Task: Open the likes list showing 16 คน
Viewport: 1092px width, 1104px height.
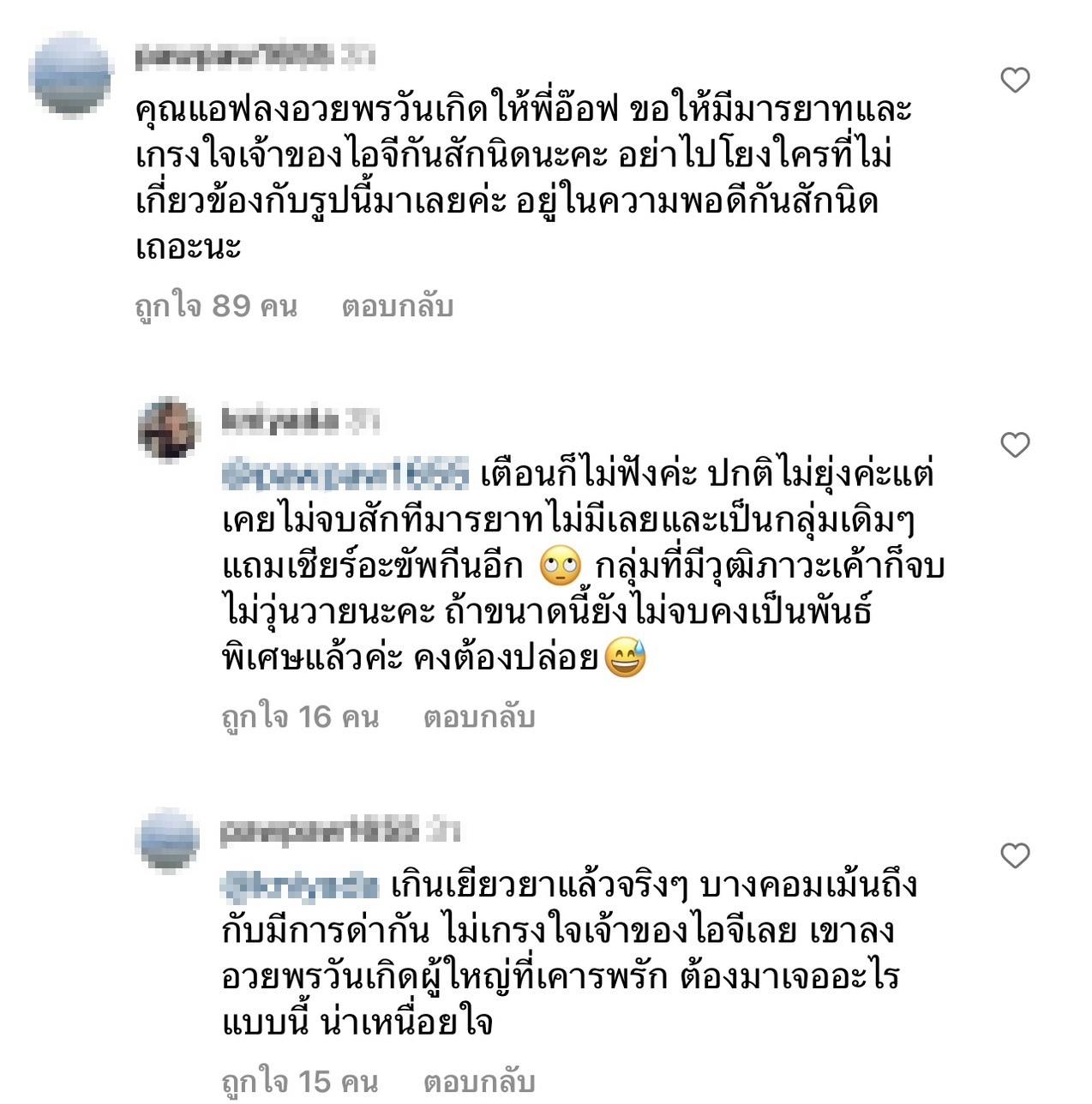Action: 300,717
